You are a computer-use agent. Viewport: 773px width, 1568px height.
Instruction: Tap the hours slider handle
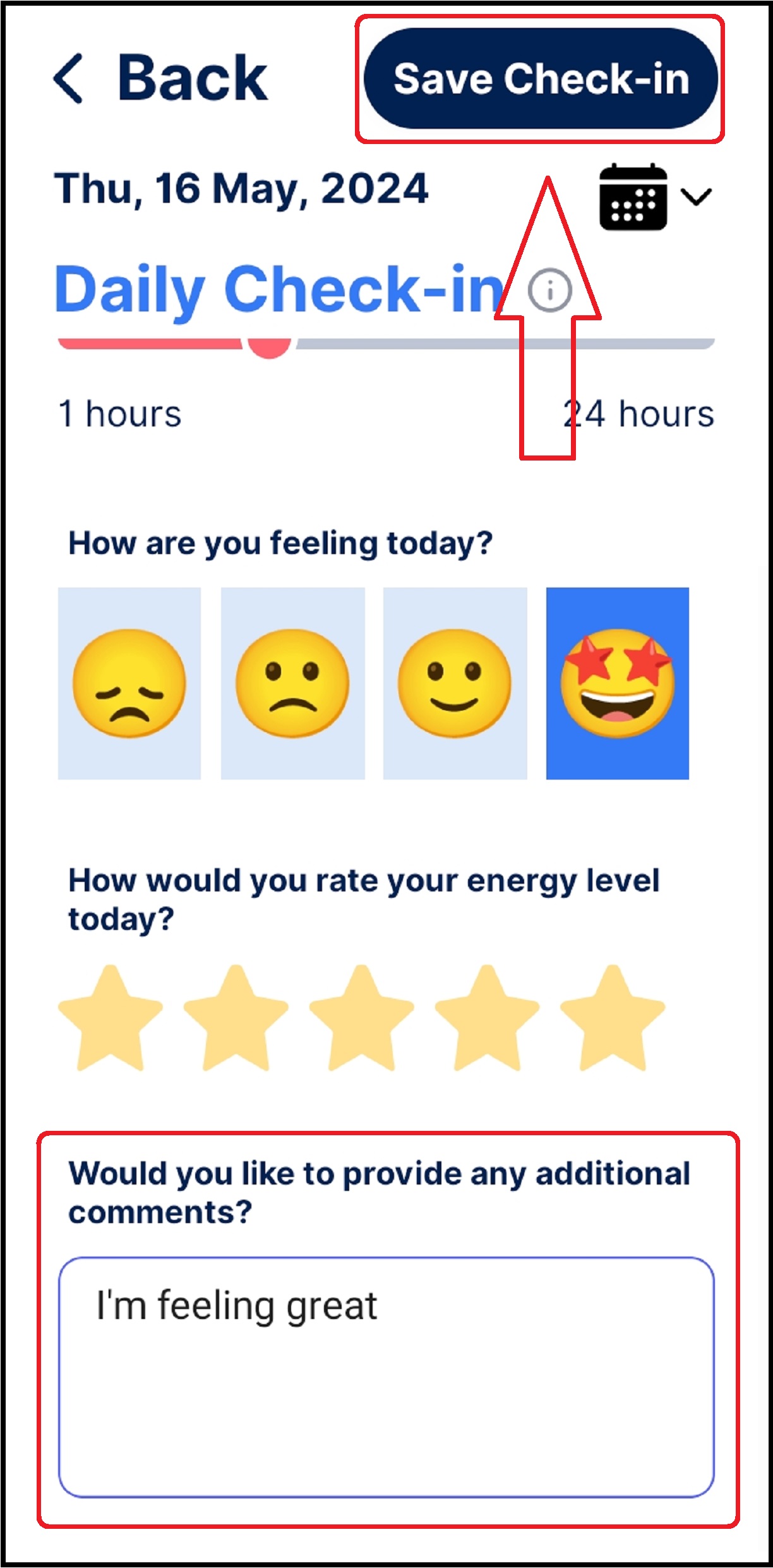pyautogui.click(x=269, y=344)
